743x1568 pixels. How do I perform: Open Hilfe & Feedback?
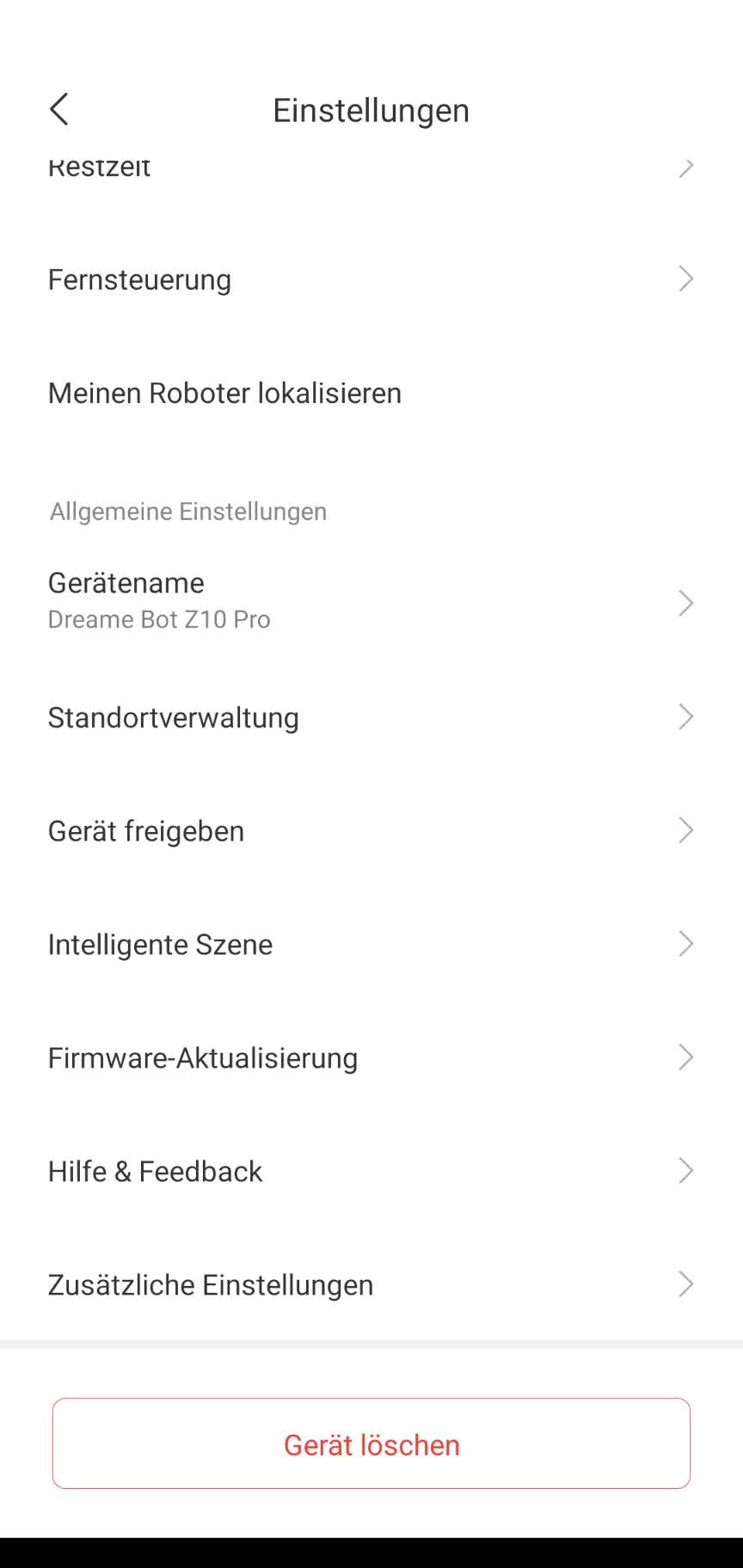(x=370, y=1171)
